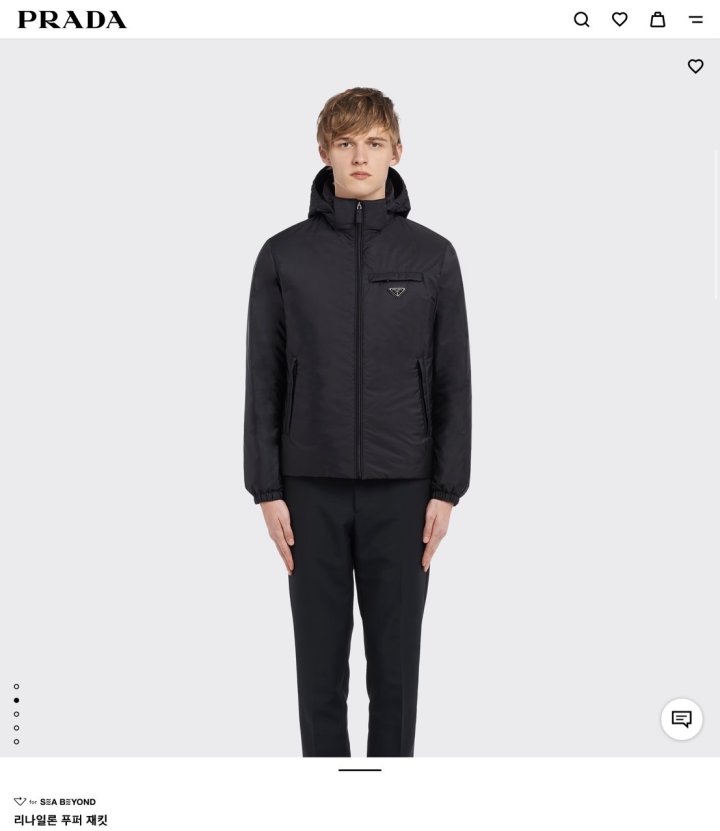Viewport: 720px width, 831px height.
Task: Select the last image indicator dot
Action: coord(16,741)
